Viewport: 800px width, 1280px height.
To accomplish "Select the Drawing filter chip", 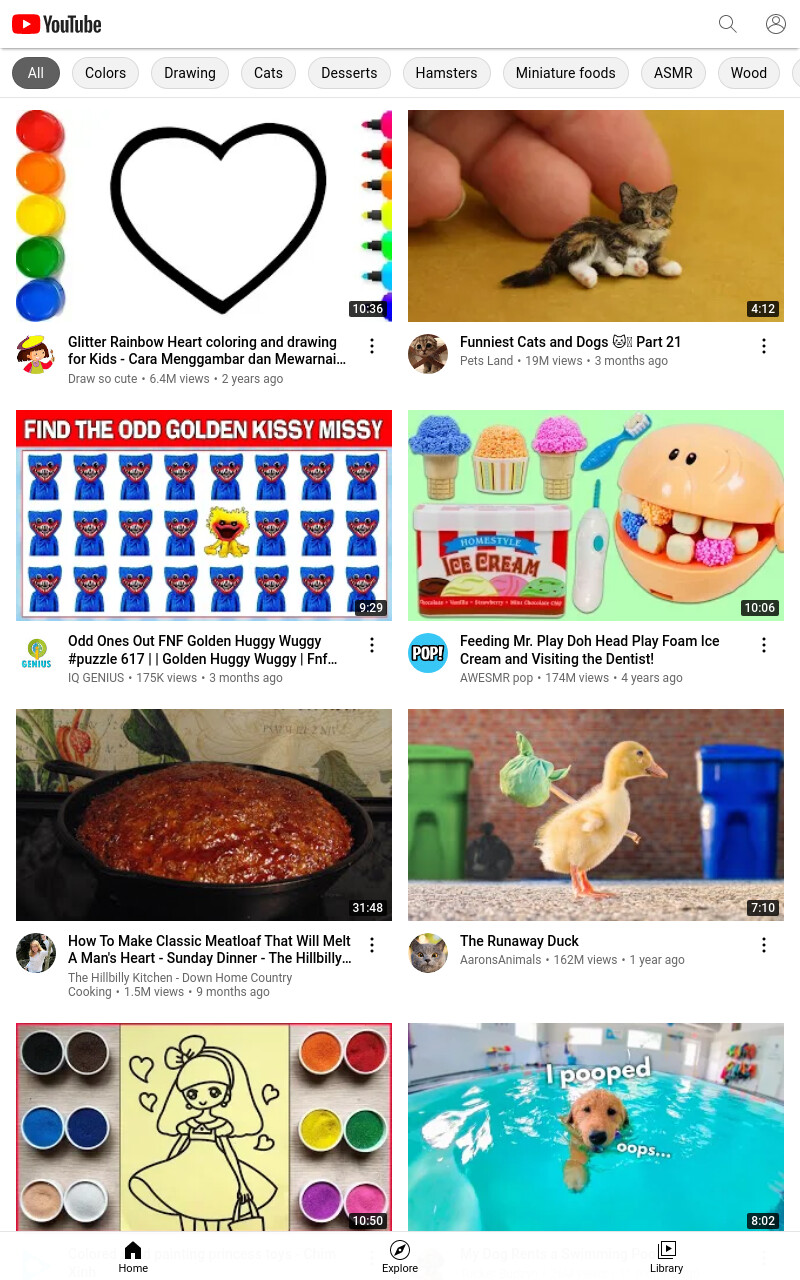I will 190,73.
